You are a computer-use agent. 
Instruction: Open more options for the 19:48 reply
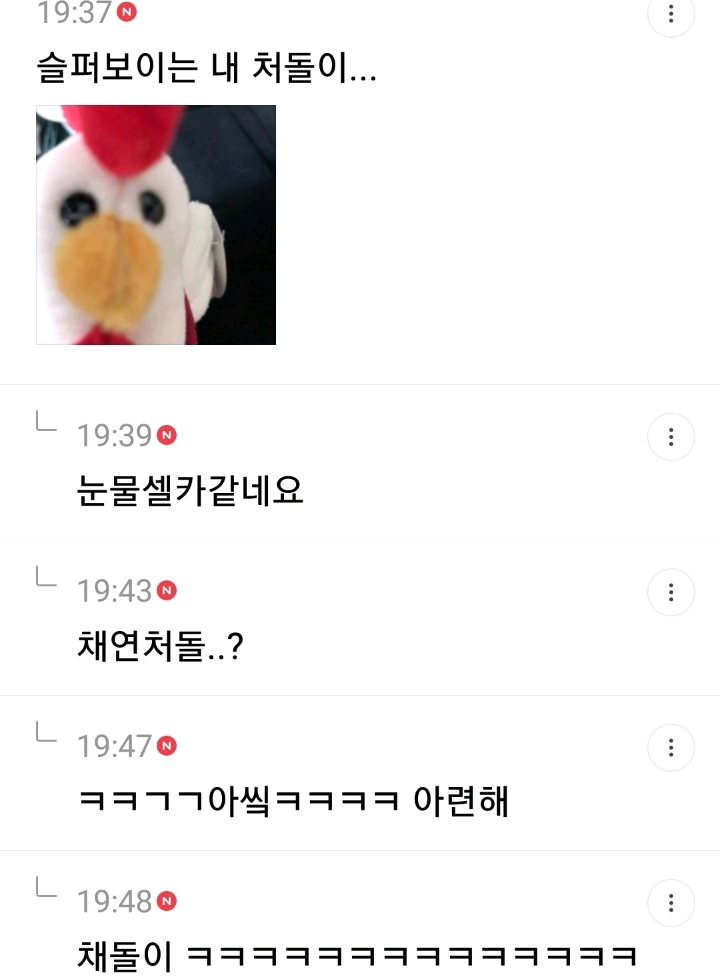tap(671, 903)
